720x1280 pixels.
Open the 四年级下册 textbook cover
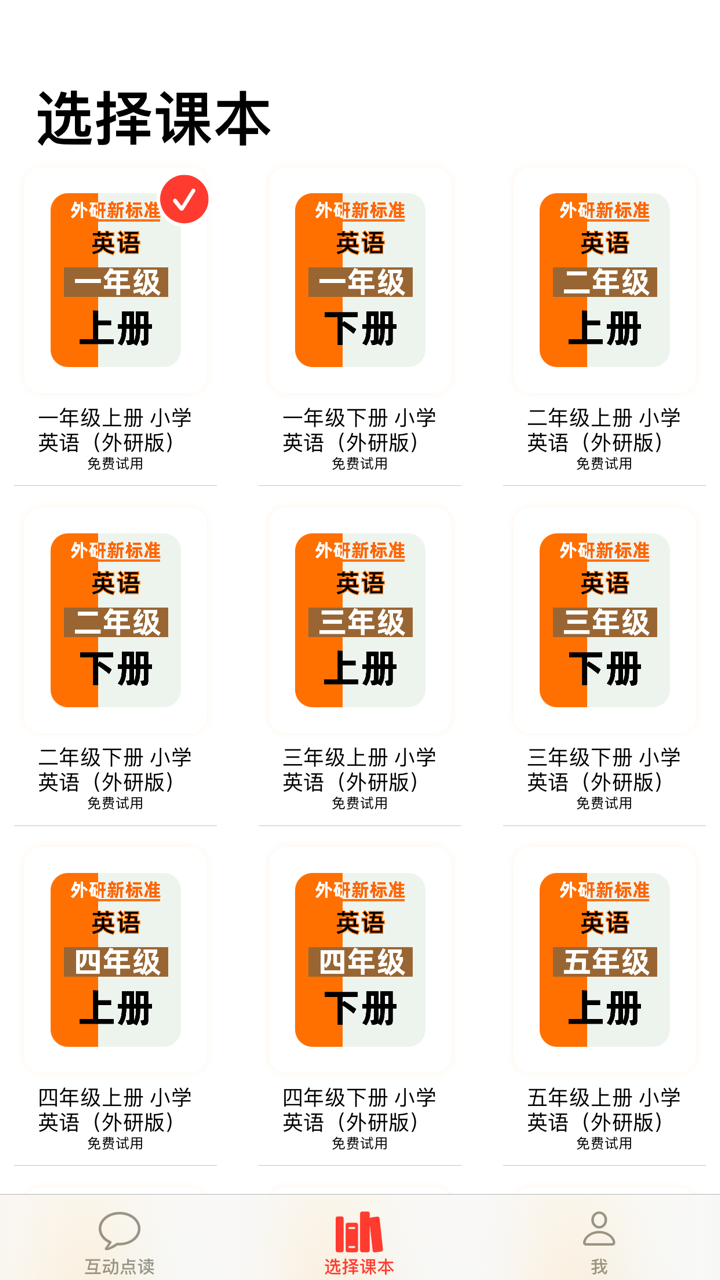pos(359,960)
